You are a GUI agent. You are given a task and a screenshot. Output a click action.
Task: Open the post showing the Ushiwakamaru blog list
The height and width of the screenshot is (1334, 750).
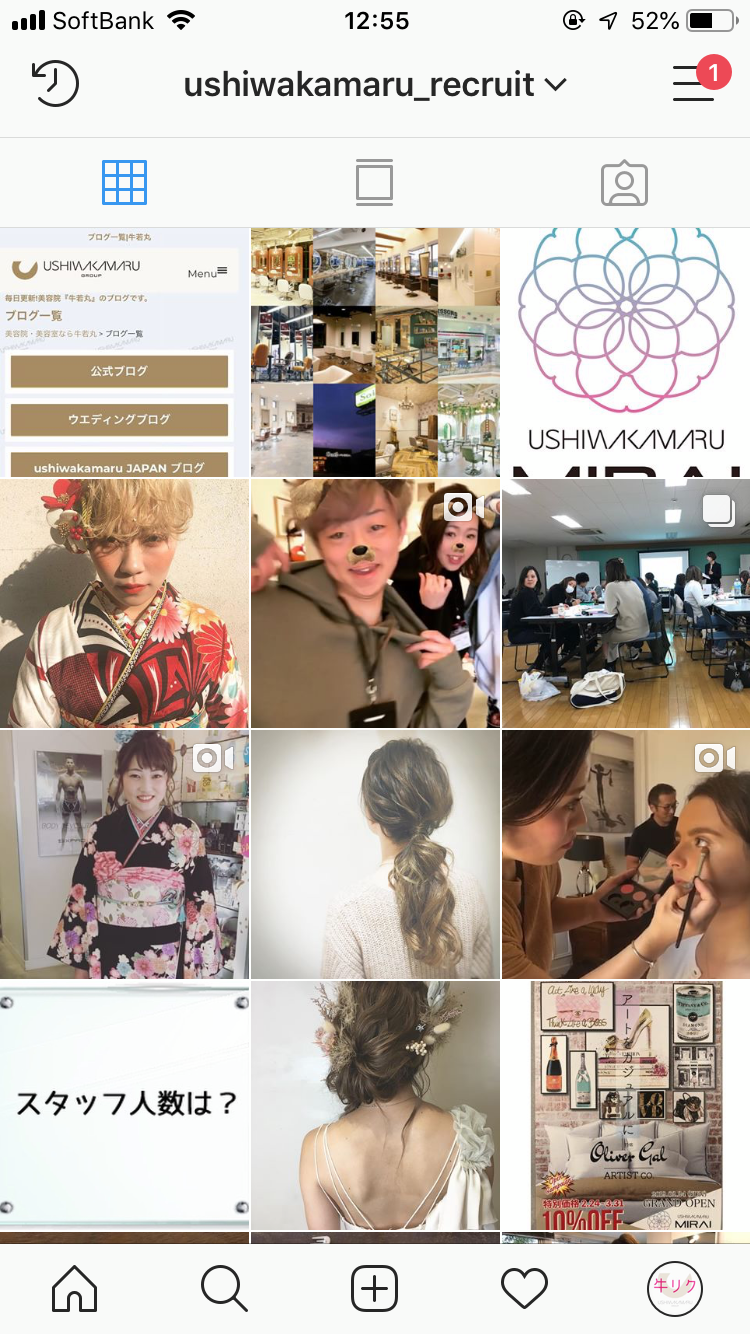click(x=124, y=352)
